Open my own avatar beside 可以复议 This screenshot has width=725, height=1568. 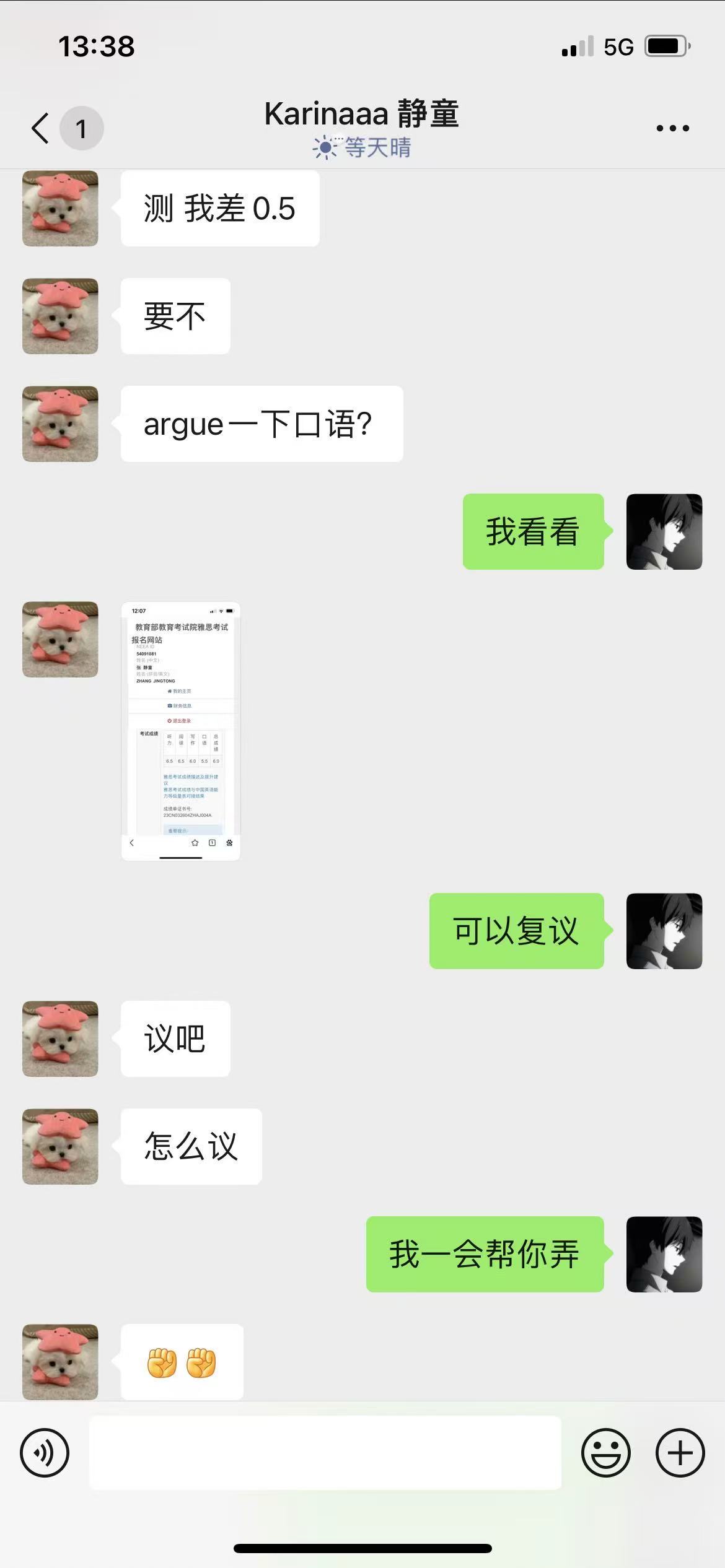click(x=664, y=931)
